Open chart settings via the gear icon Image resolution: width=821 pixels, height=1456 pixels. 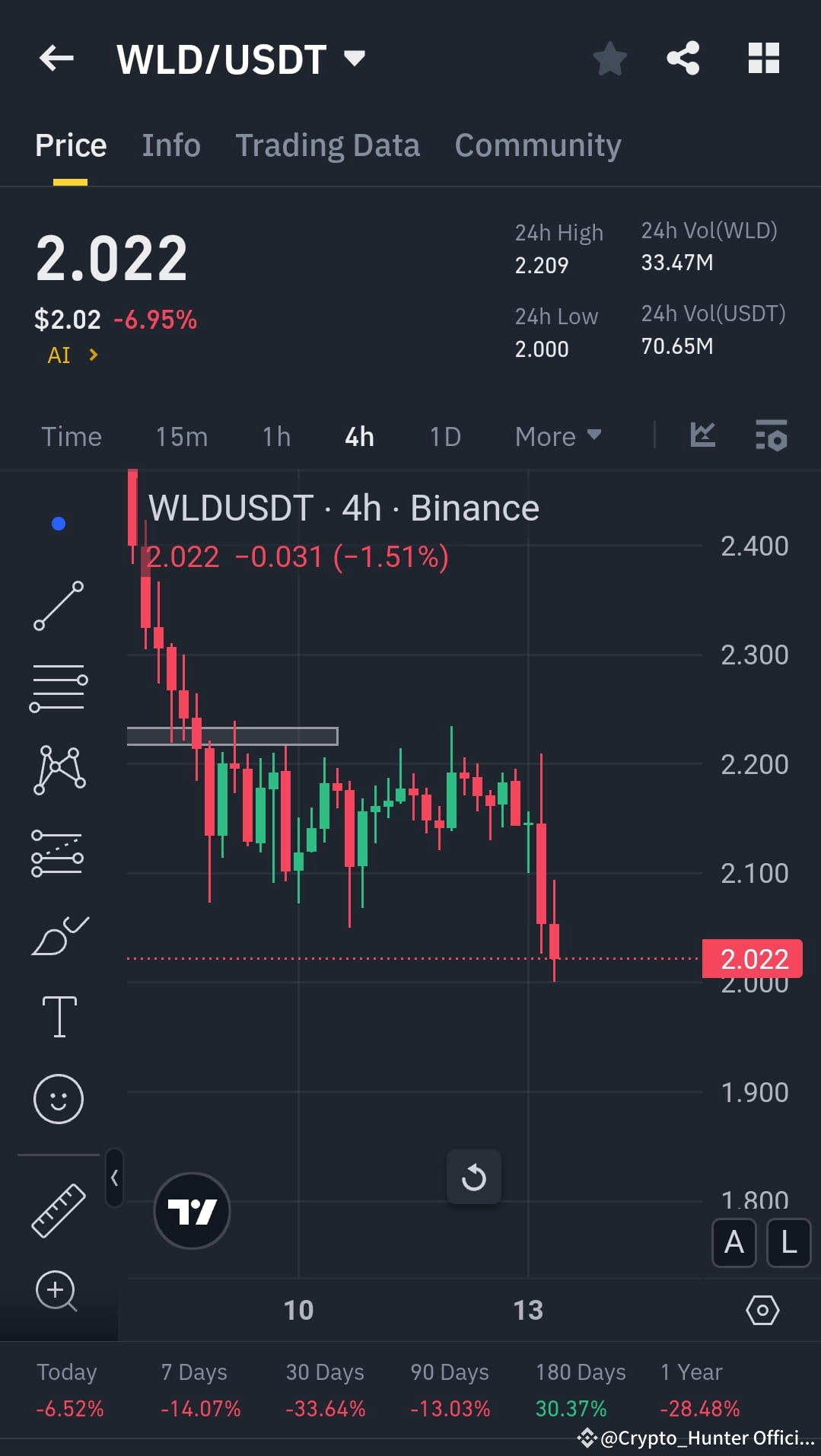coord(763,1310)
